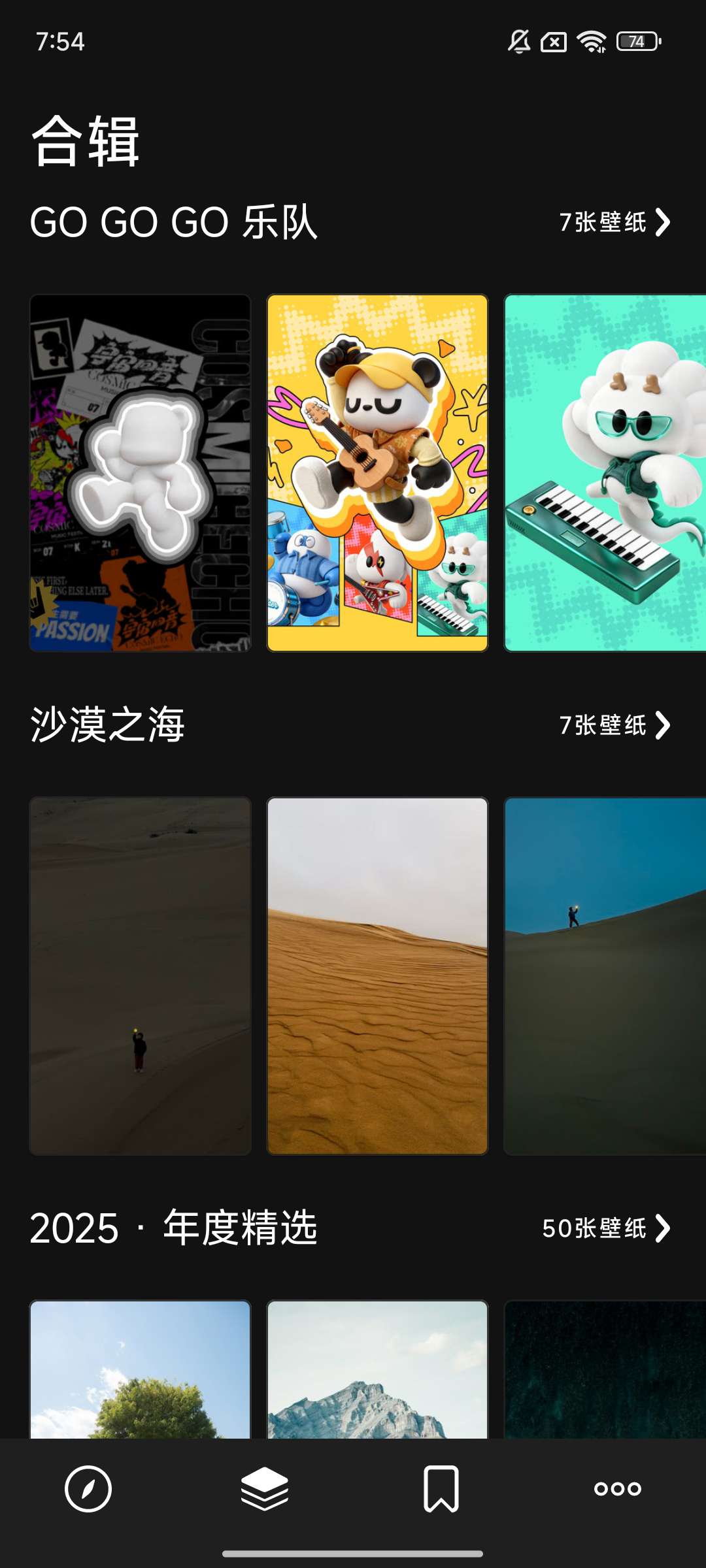This screenshot has width=706, height=1568.
Task: Open the compass discover tab
Action: click(x=88, y=1489)
